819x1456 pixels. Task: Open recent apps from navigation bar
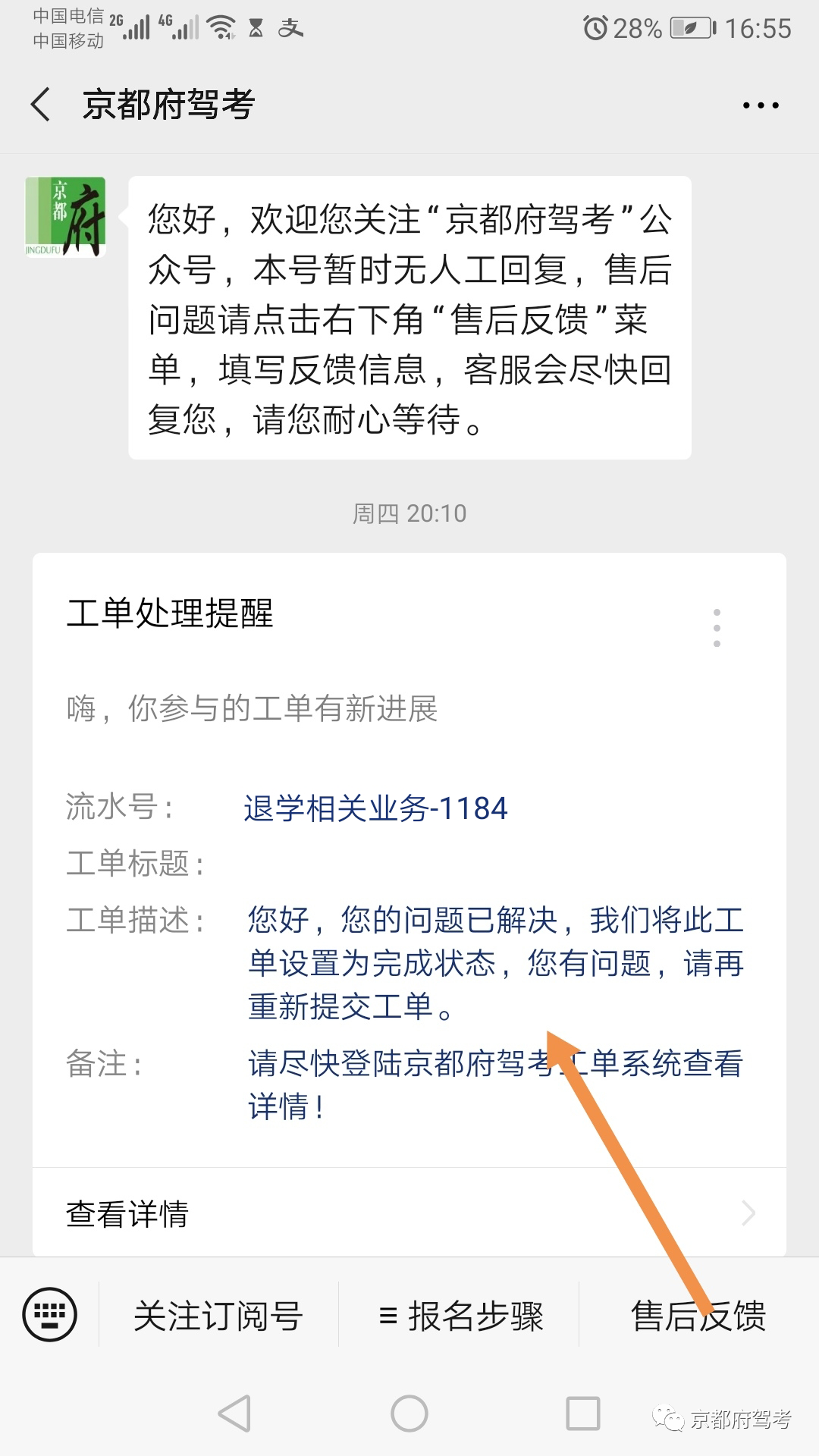(x=583, y=1414)
